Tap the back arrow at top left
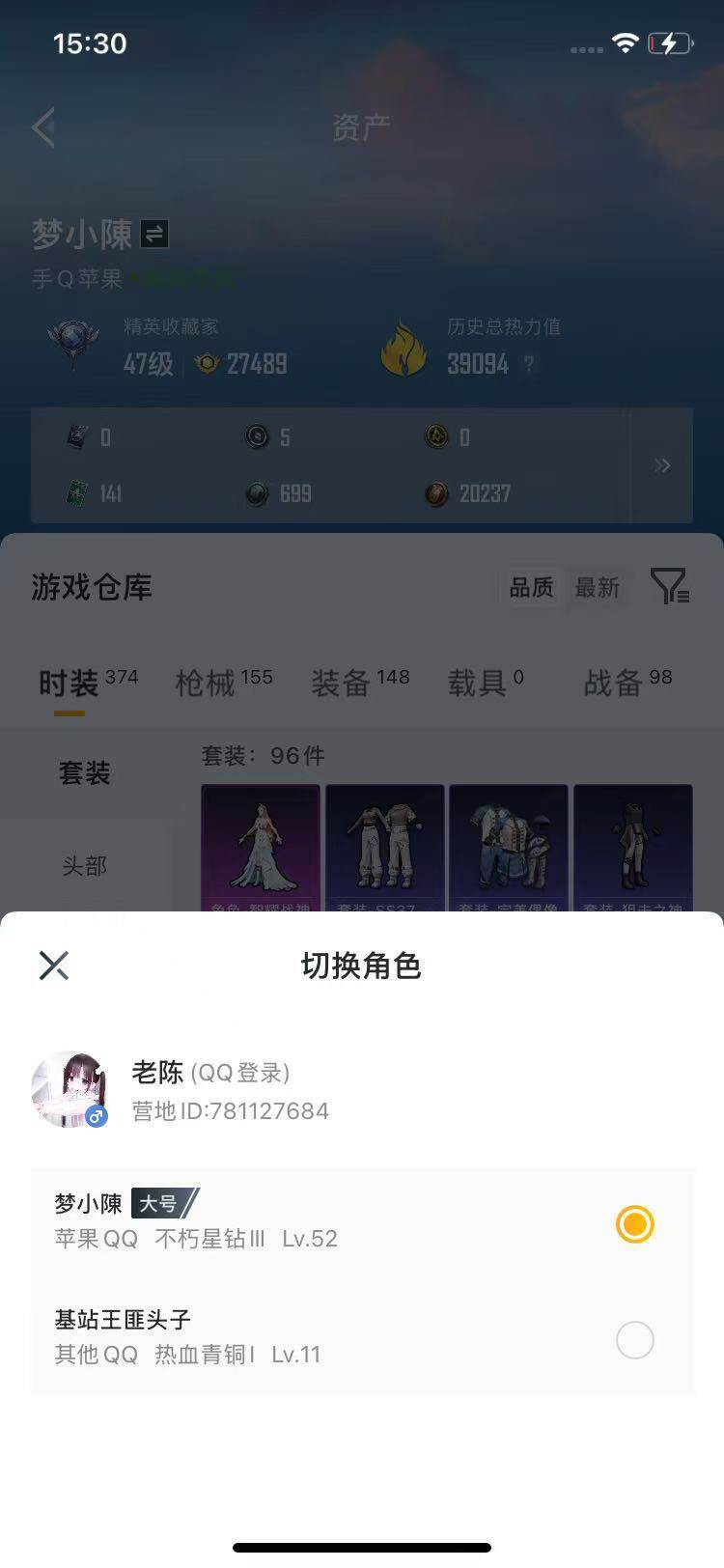This screenshot has width=724, height=1568. (42, 126)
